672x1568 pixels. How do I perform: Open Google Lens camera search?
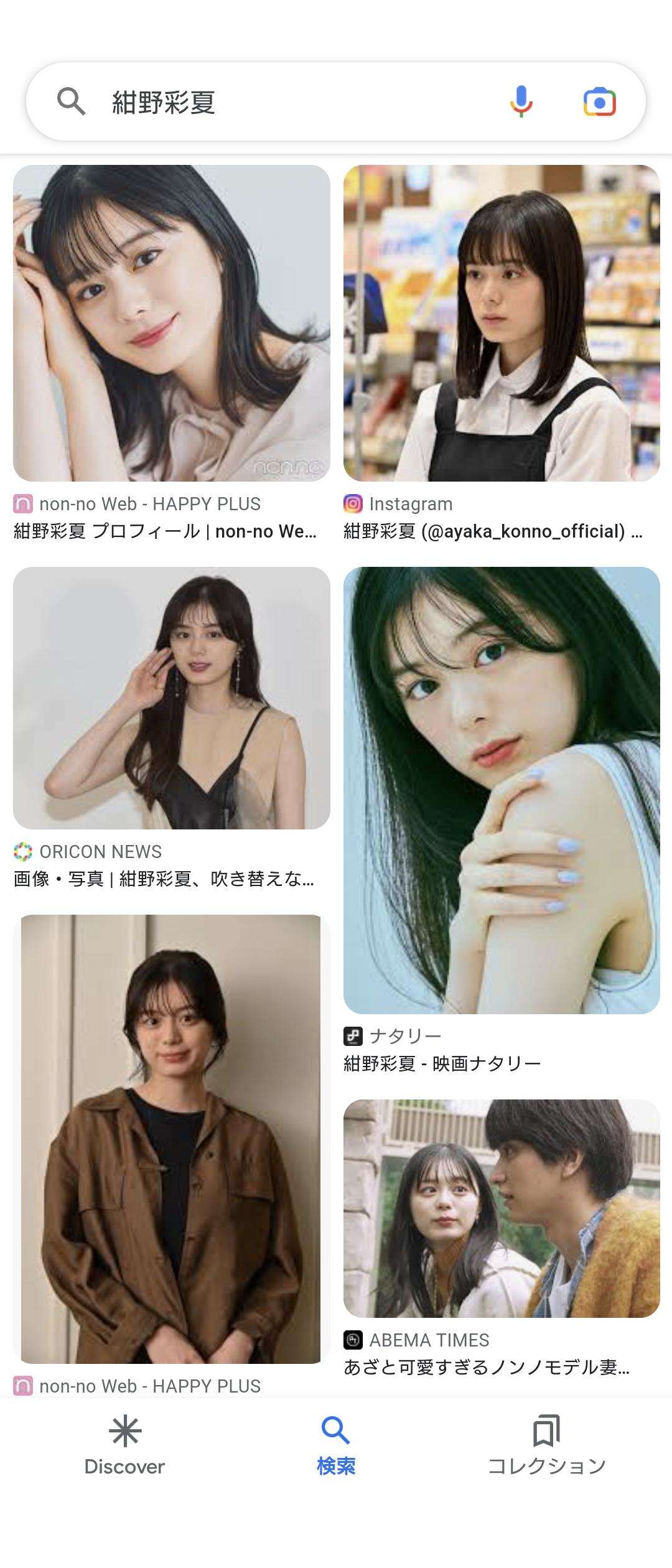click(599, 102)
